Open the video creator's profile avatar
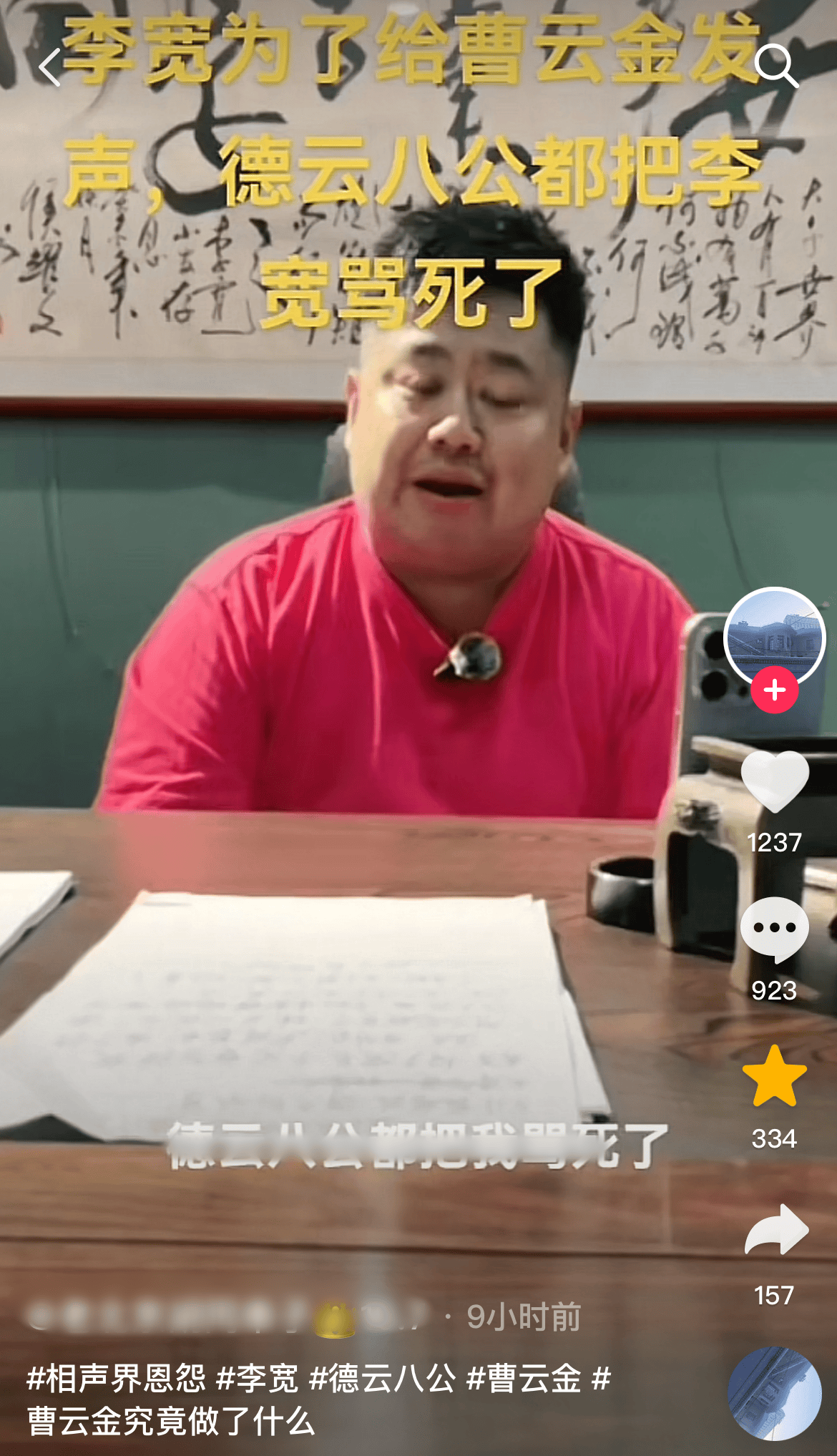This screenshot has width=837, height=1456. (774, 635)
